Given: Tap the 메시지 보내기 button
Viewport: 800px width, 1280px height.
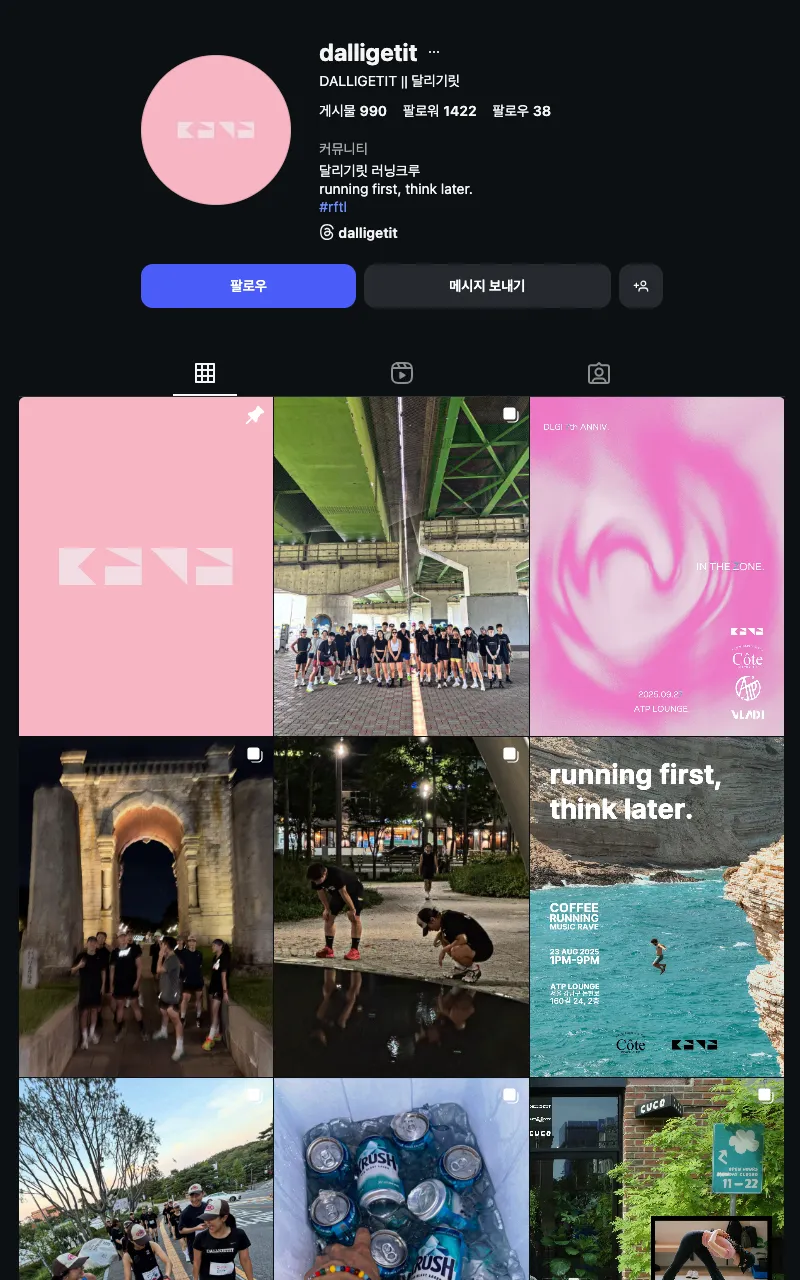Looking at the screenshot, I should (x=487, y=286).
